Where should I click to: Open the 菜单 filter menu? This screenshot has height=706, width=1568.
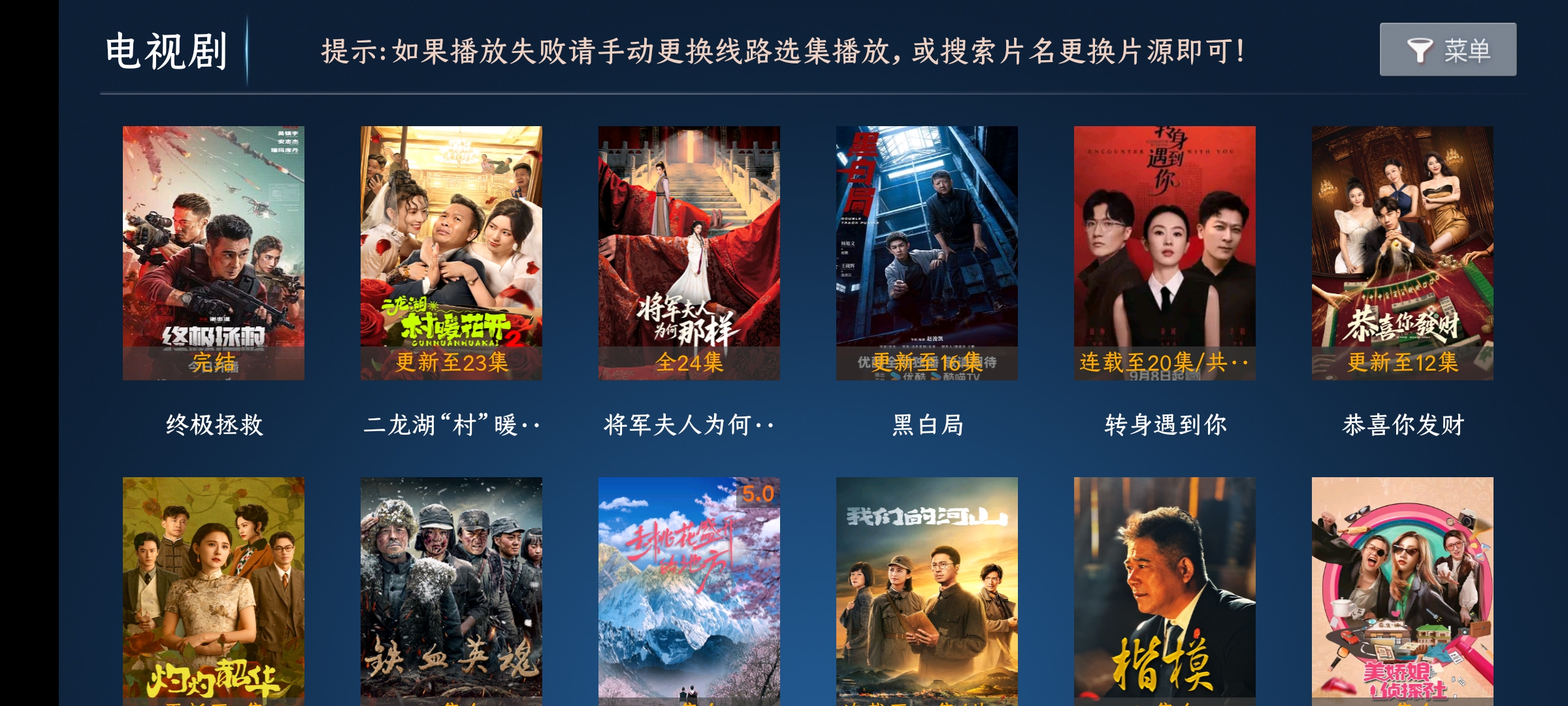[1447, 50]
